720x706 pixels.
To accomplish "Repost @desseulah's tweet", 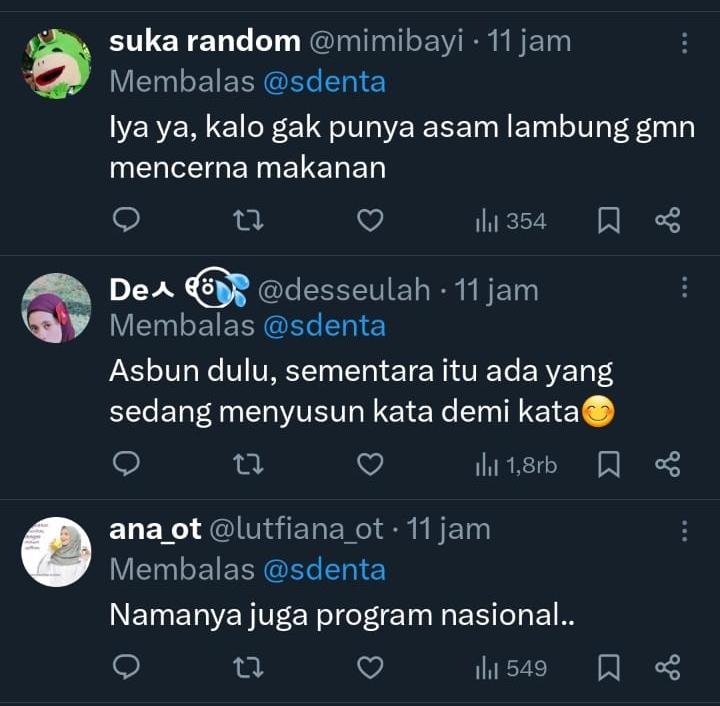I will coord(248,464).
